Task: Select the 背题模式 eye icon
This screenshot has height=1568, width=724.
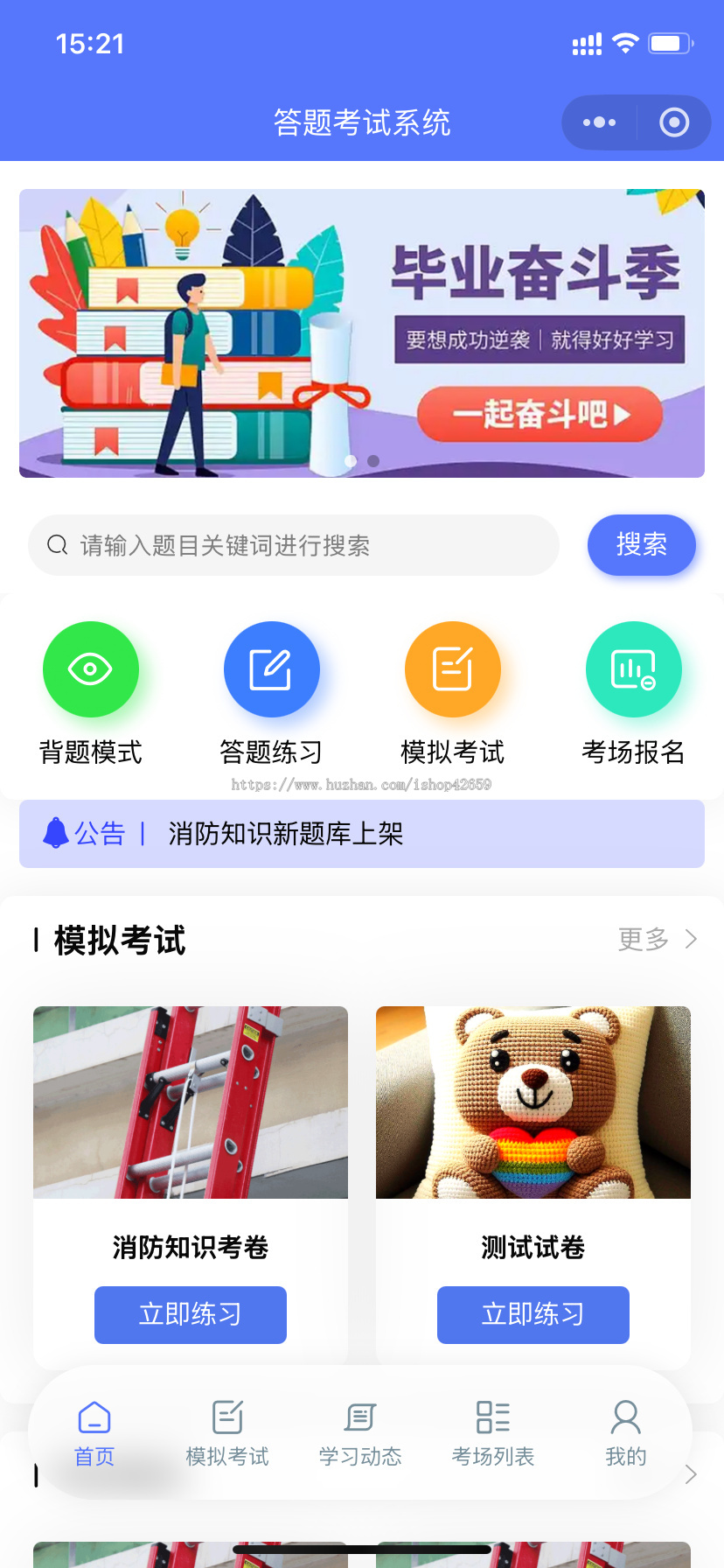Action: [91, 669]
